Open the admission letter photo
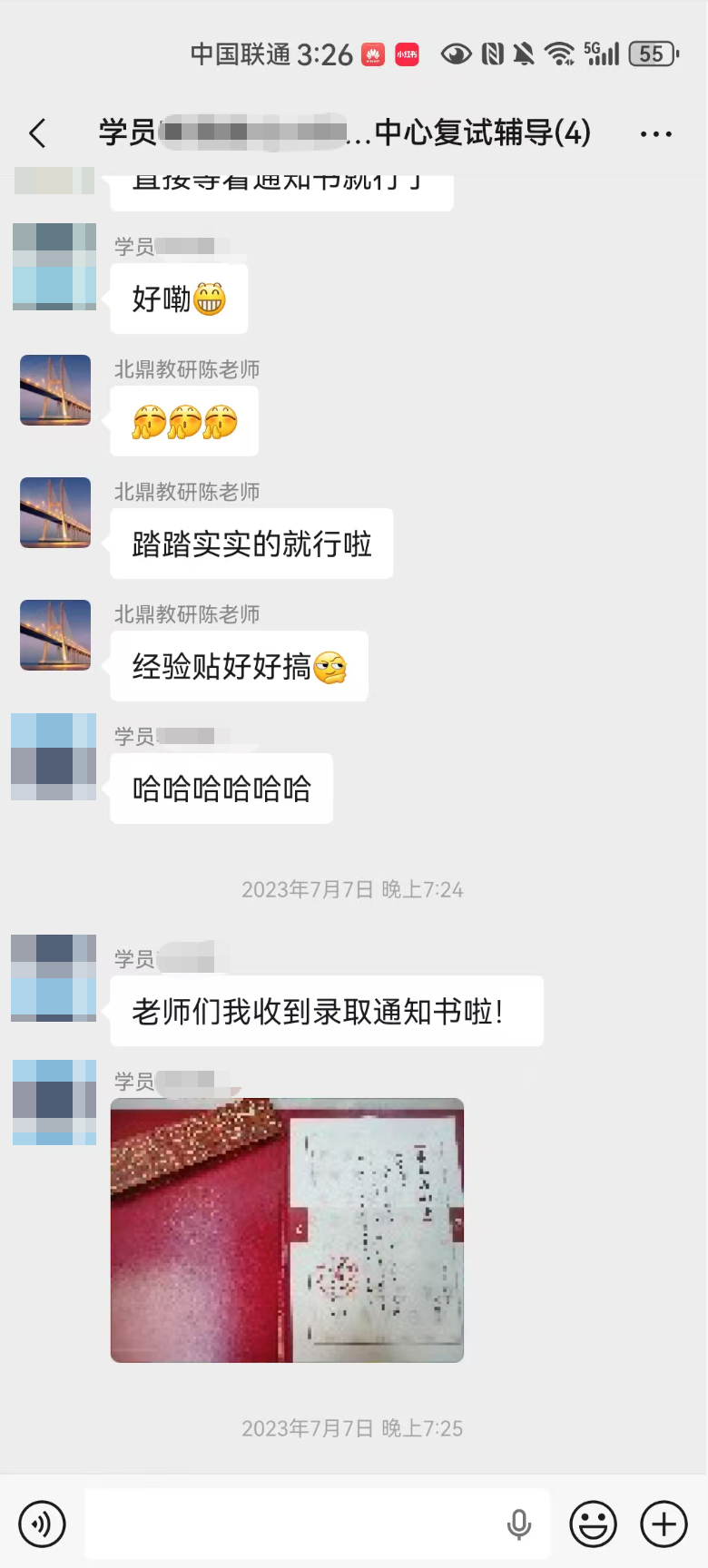The width and height of the screenshot is (708, 1568). (287, 1230)
